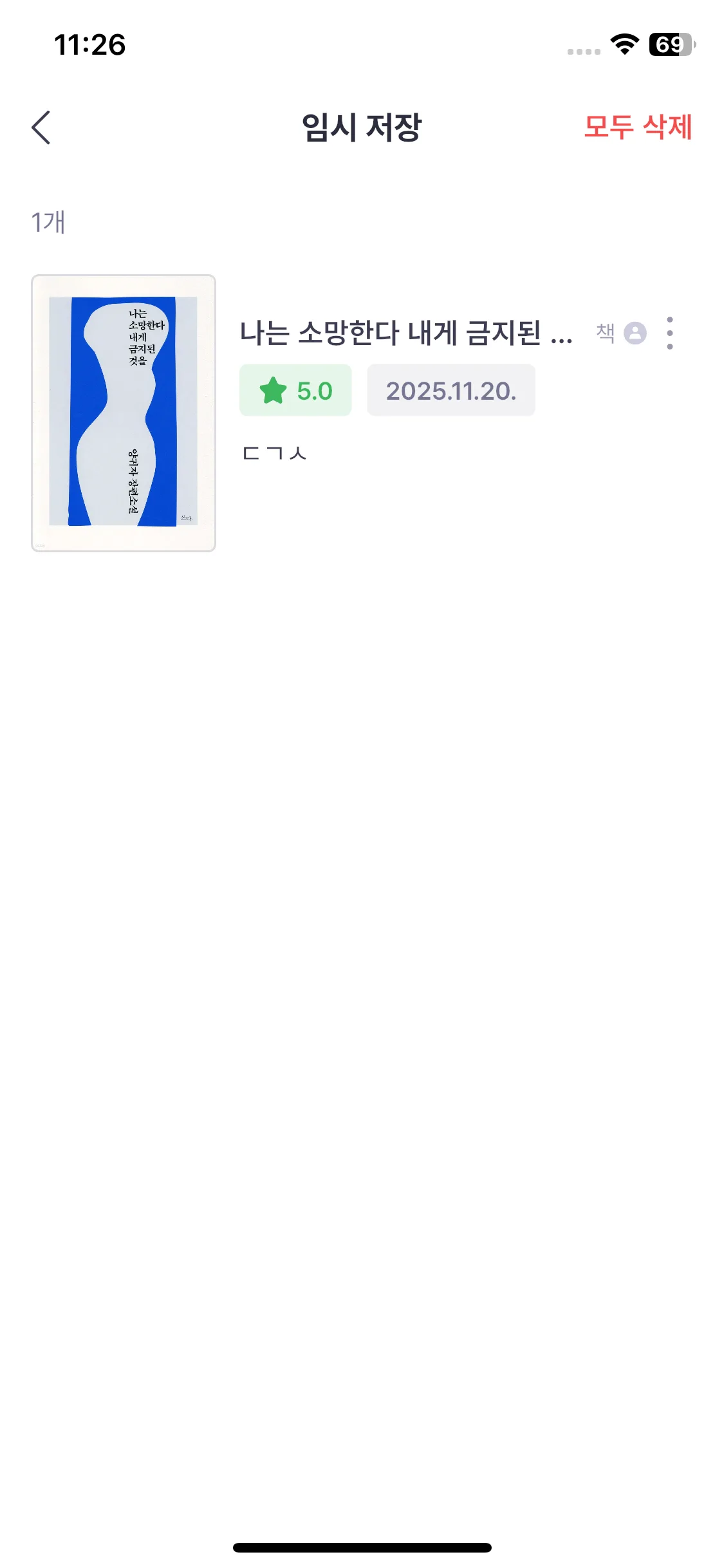Select the 5.0 rating badge
The width and height of the screenshot is (724, 1568).
[x=295, y=390]
